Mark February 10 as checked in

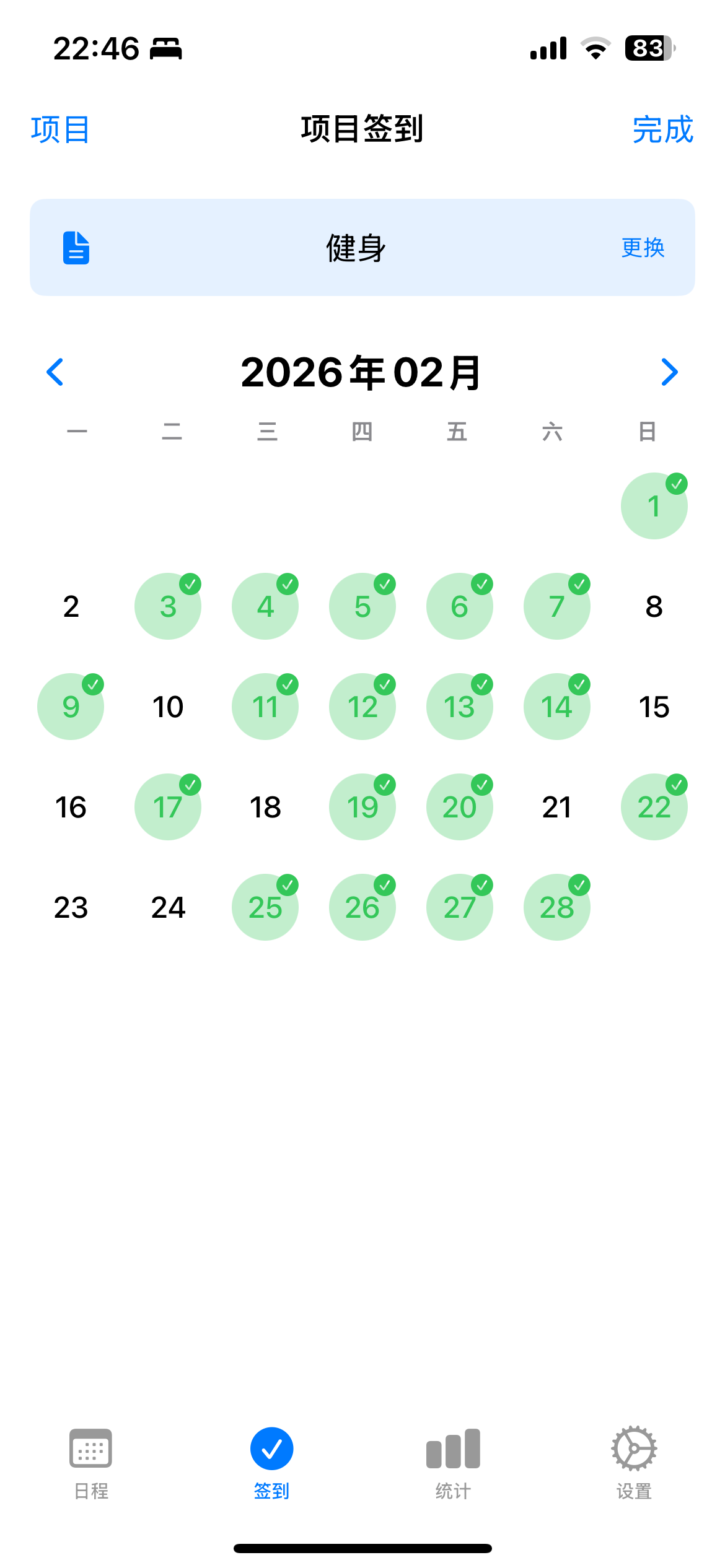tap(168, 707)
